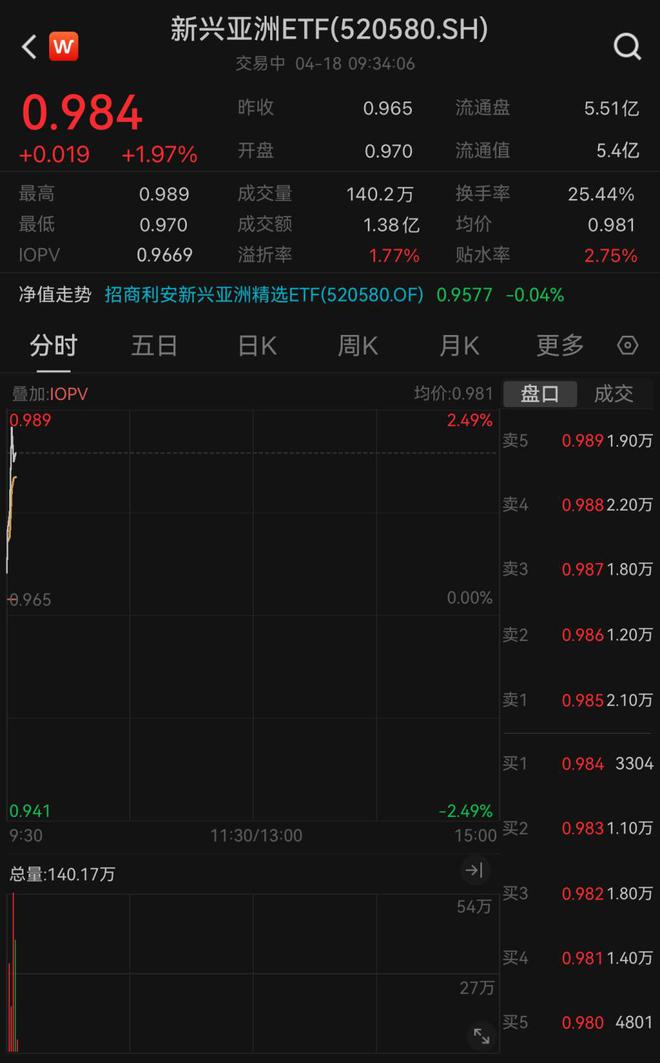The height and width of the screenshot is (1063, 660).
Task: Open the 招商利安新兴亚洲精选ETF fund link
Action: (x=264, y=294)
